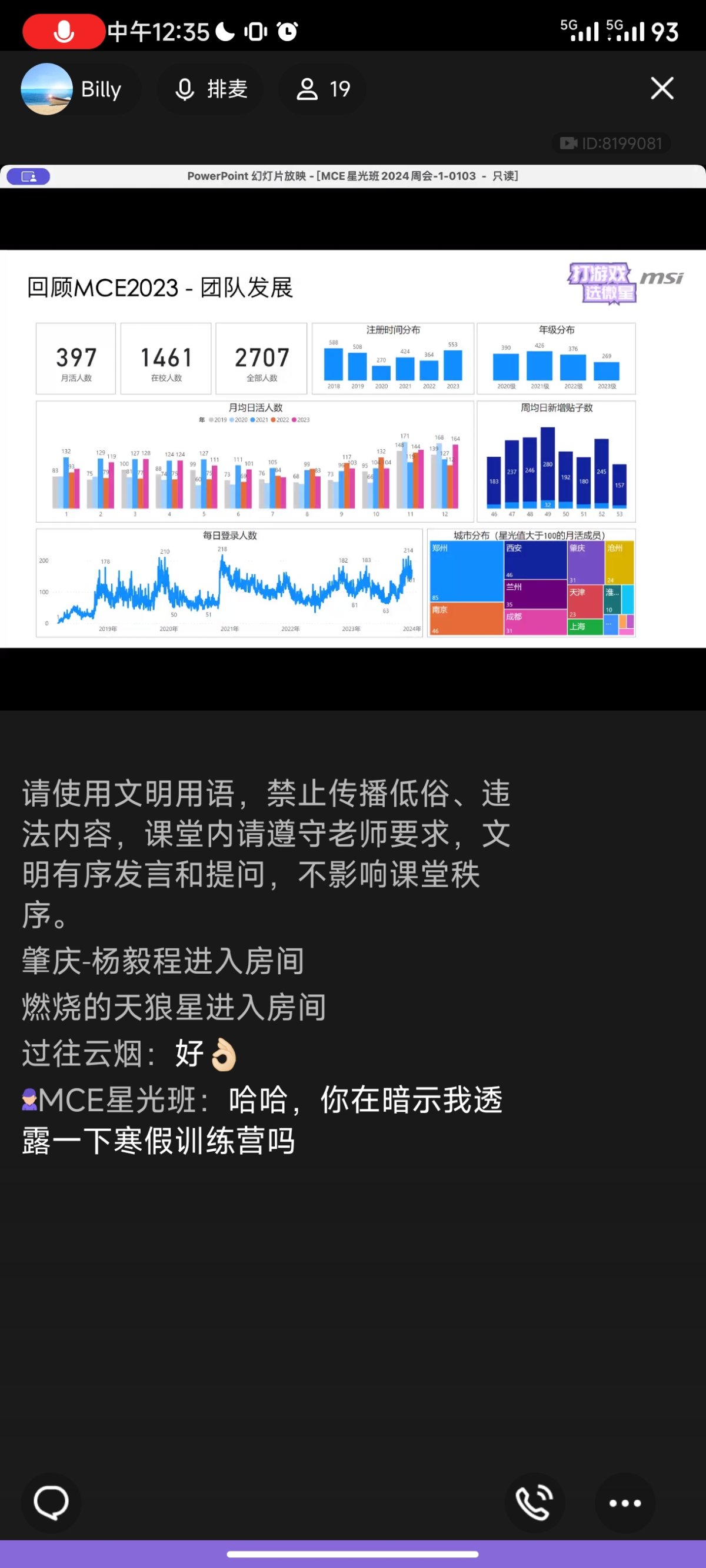Open the more options menu
This screenshot has height=1568, width=706.
624,1502
